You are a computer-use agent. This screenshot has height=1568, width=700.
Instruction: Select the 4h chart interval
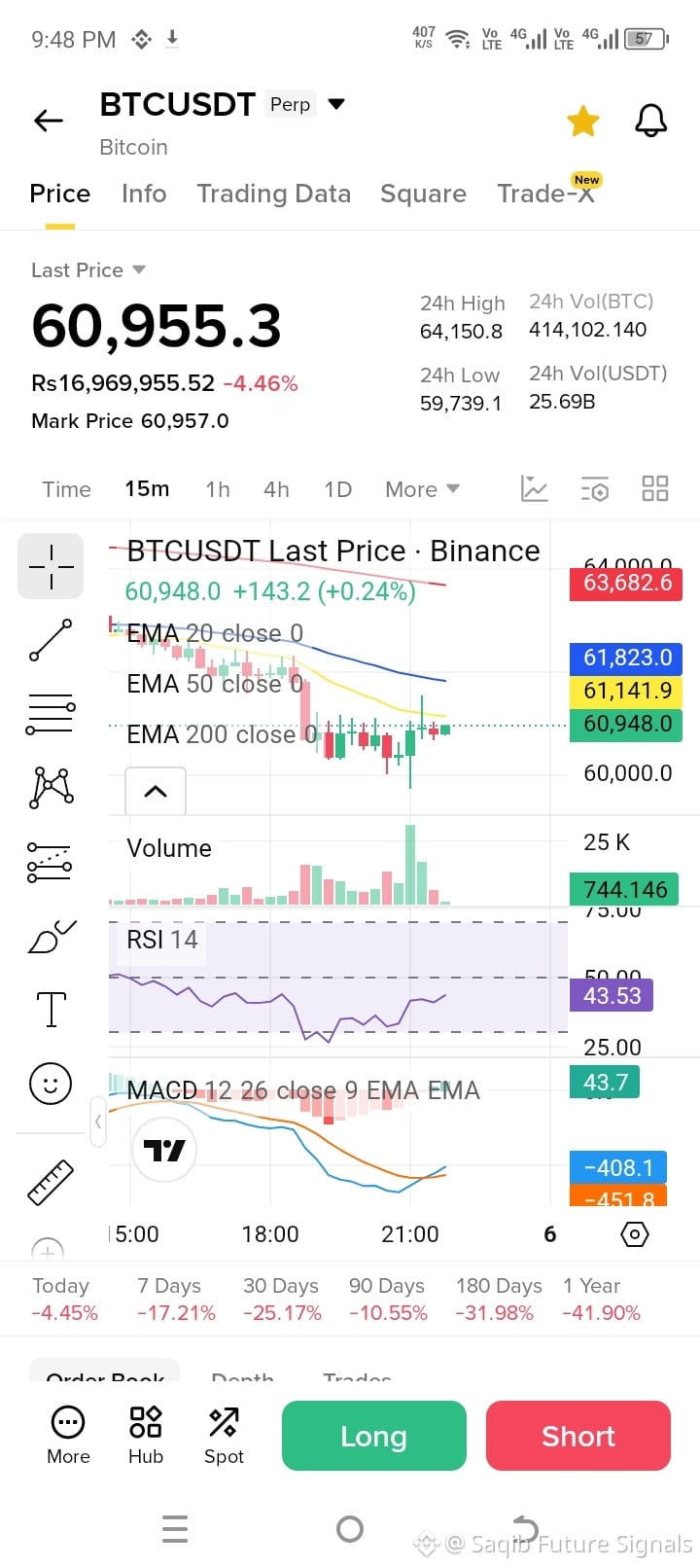pos(276,489)
